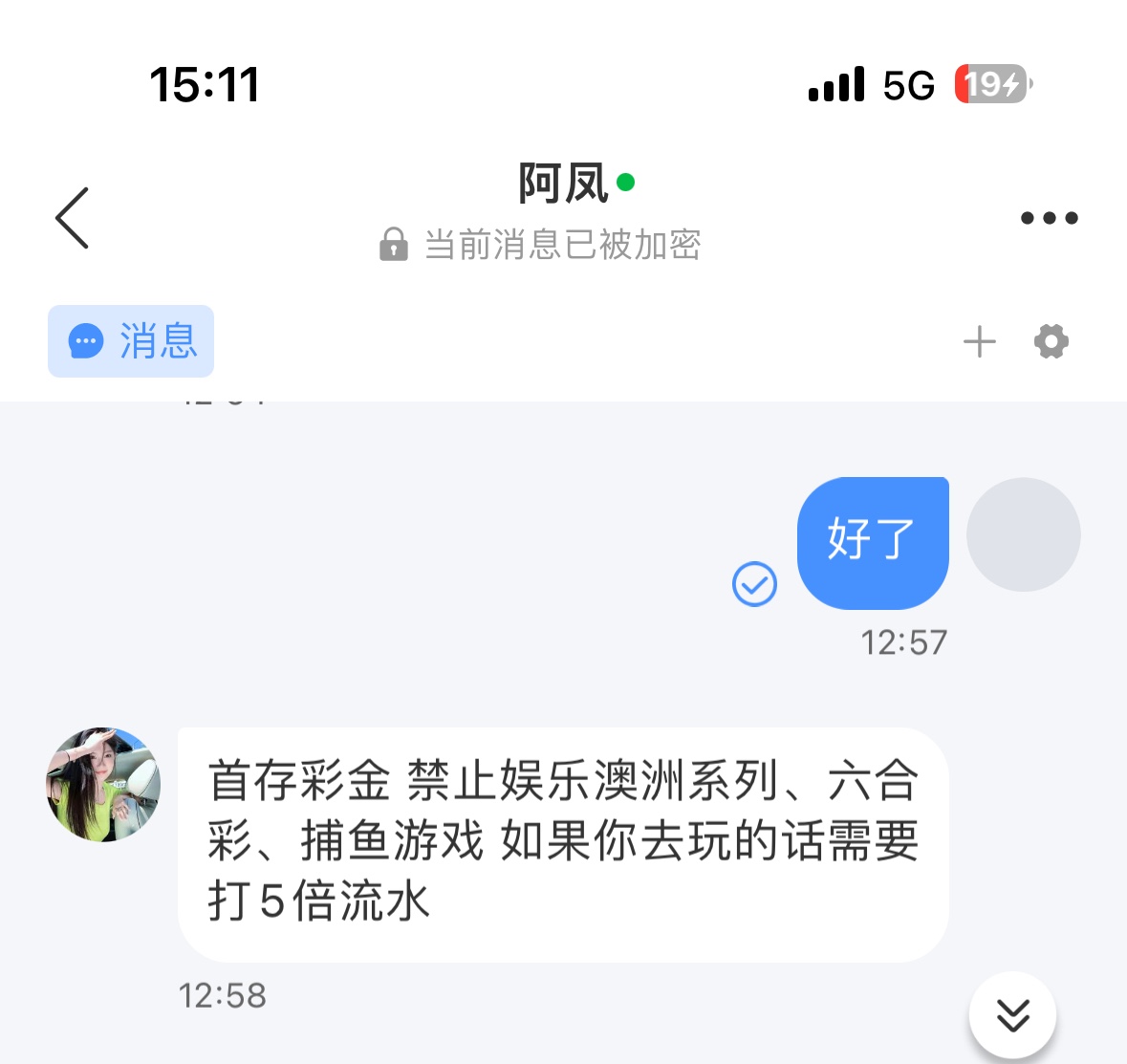Select the 消息 tab
This screenshot has width=1127, height=1064.
131,341
